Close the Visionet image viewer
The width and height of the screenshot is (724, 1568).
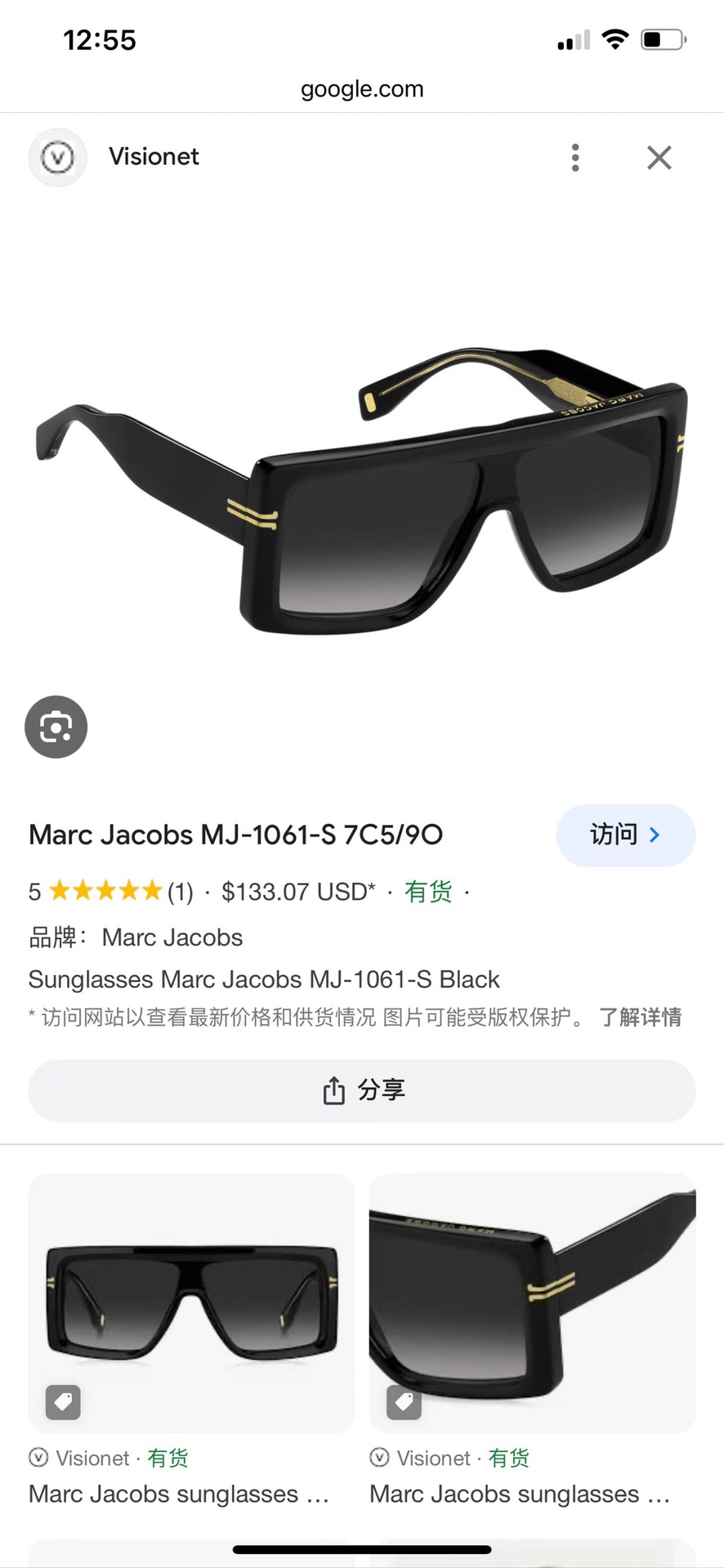(x=659, y=158)
